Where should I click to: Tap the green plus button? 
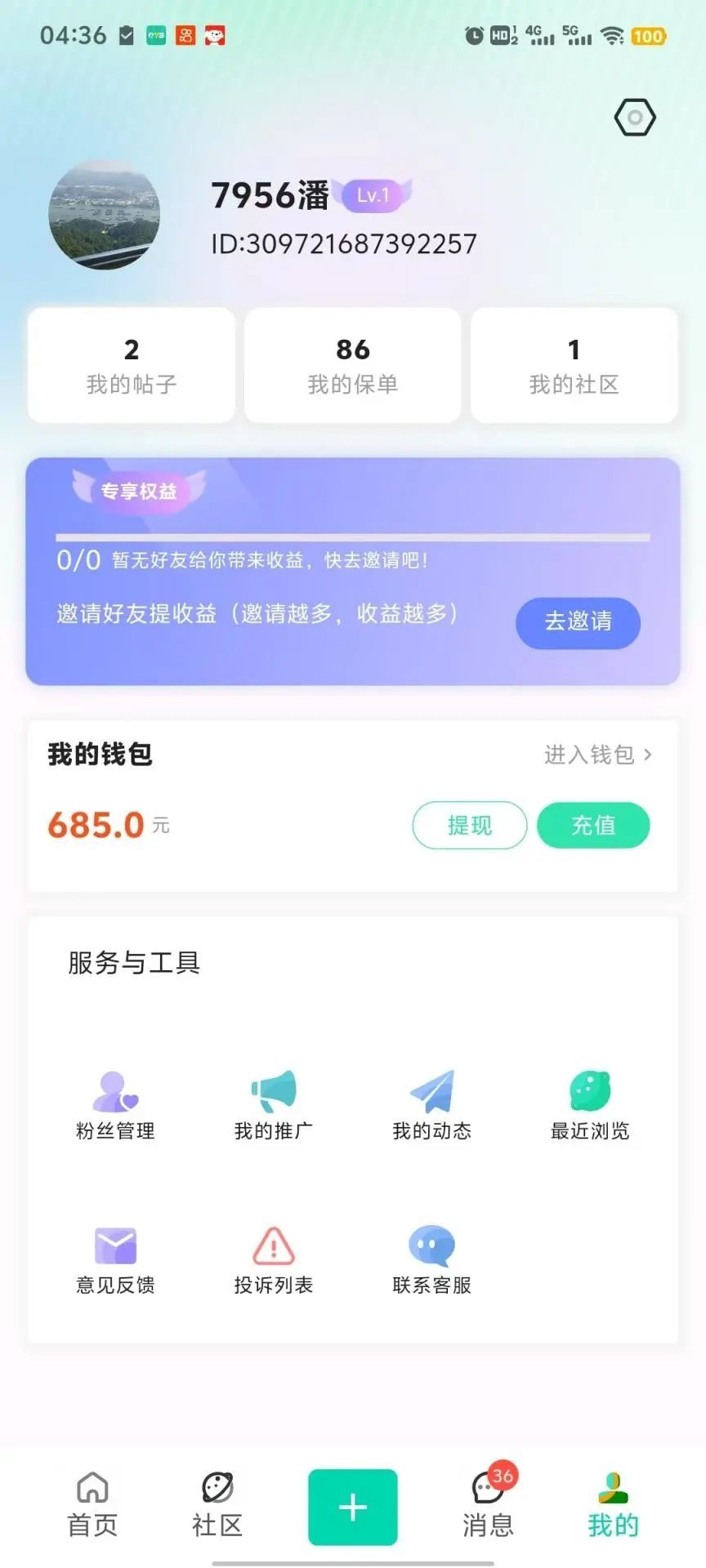pos(352,1507)
